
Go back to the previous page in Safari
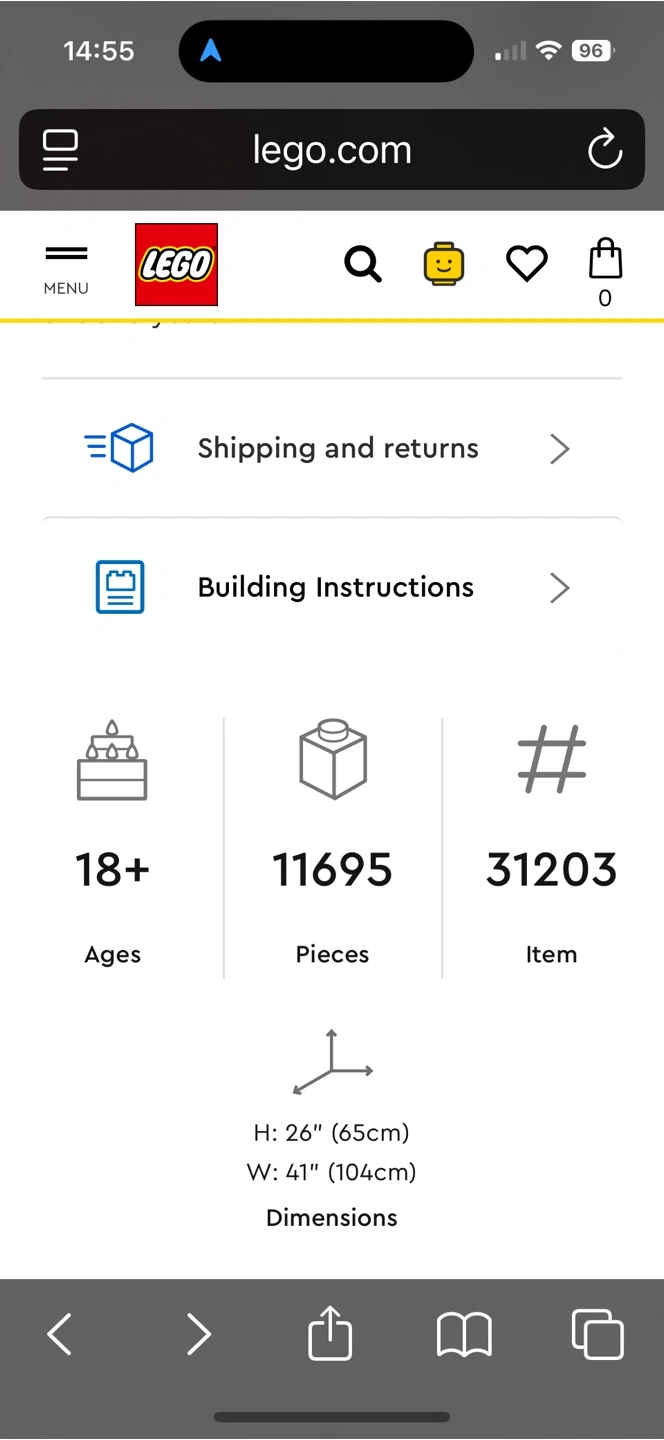coord(60,1334)
